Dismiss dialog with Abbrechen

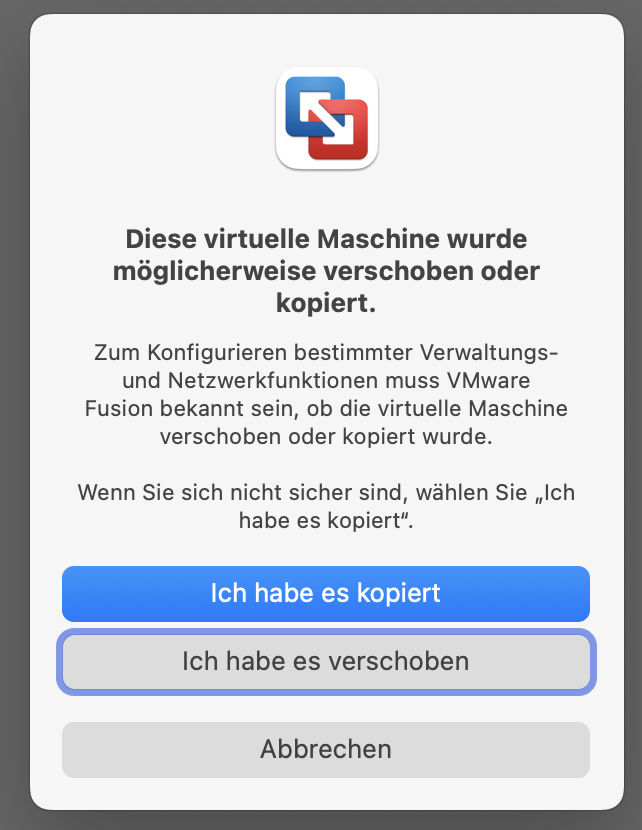click(x=325, y=749)
